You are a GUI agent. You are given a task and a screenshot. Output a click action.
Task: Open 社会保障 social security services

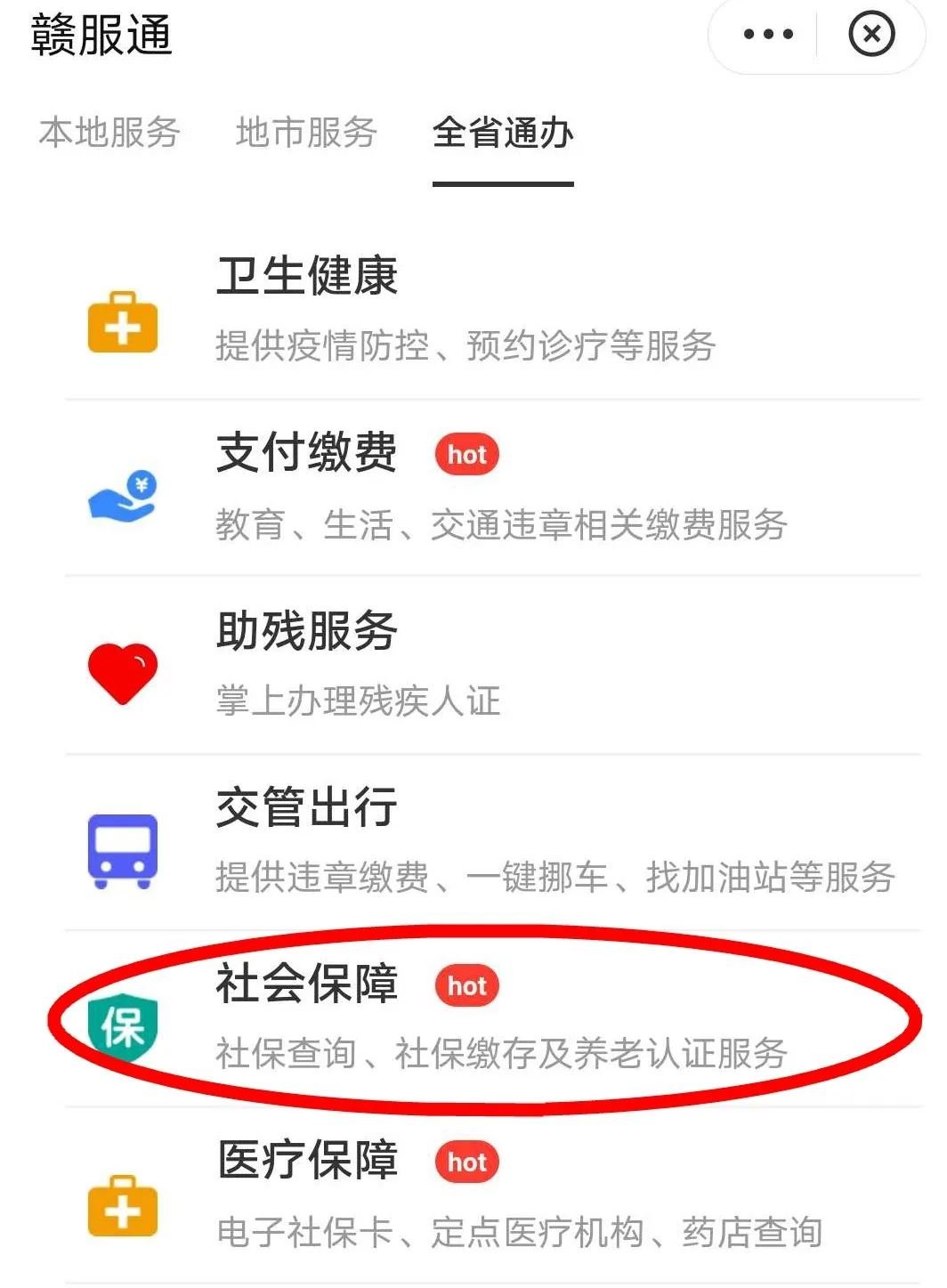point(491,1019)
